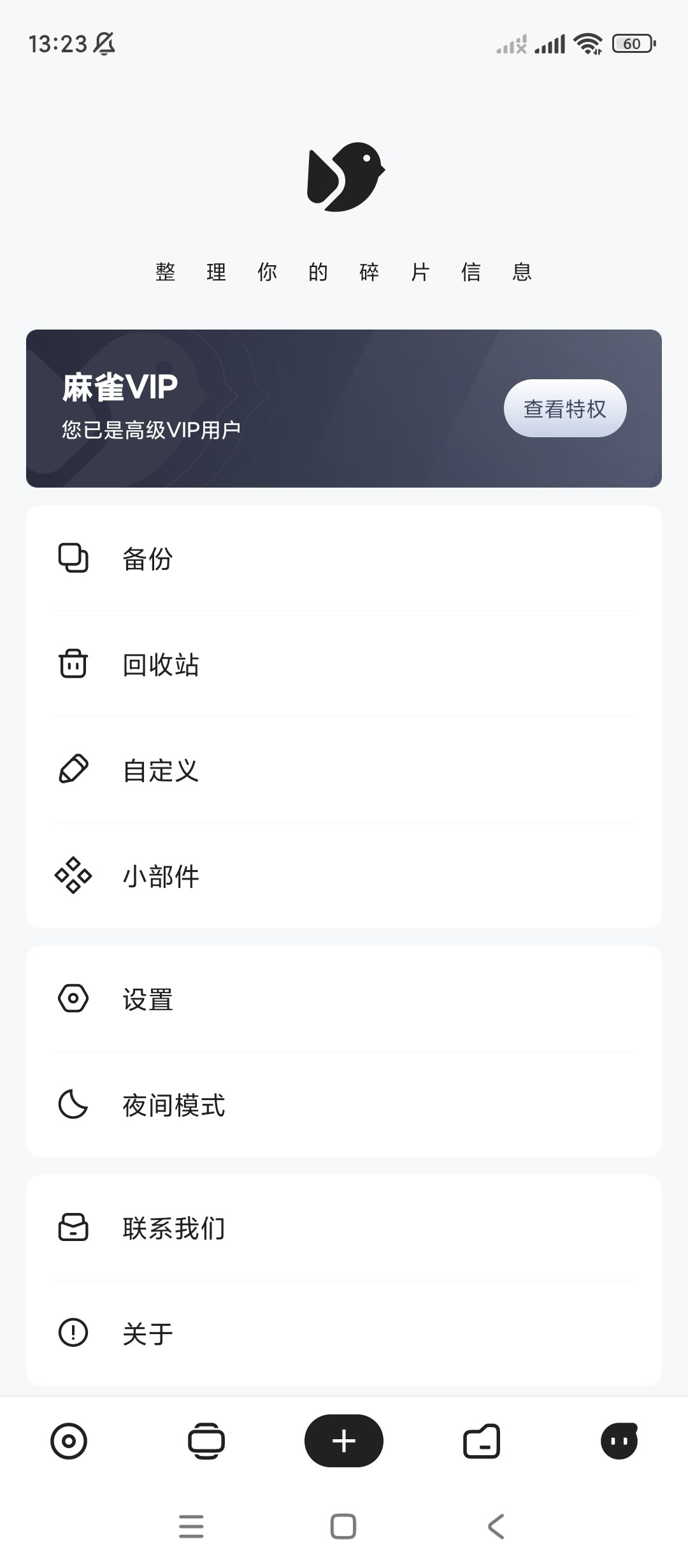Click the backup copy icon beside 备份
The image size is (688, 1568).
73,559
